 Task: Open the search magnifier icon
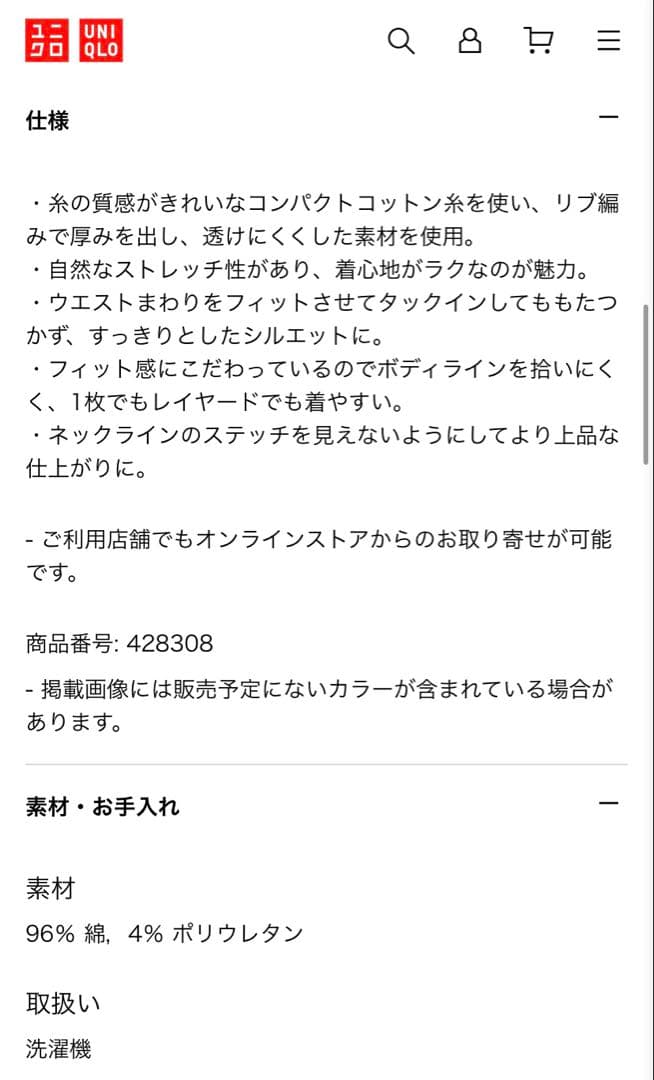(401, 41)
